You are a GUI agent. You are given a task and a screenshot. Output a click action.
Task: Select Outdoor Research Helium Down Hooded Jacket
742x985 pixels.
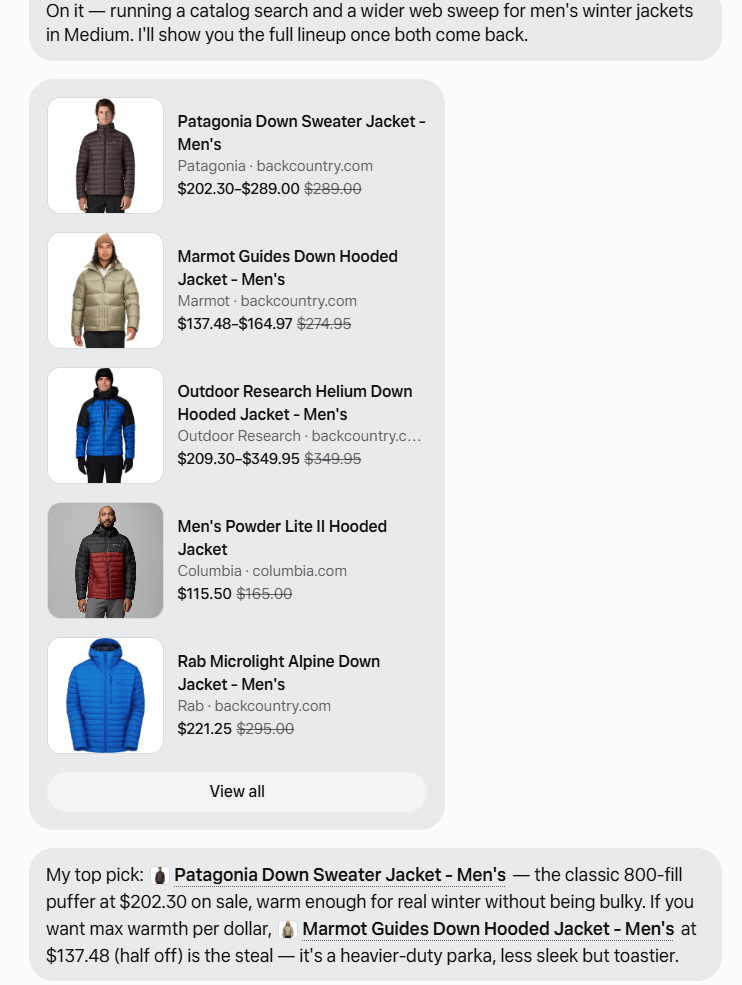click(x=237, y=425)
